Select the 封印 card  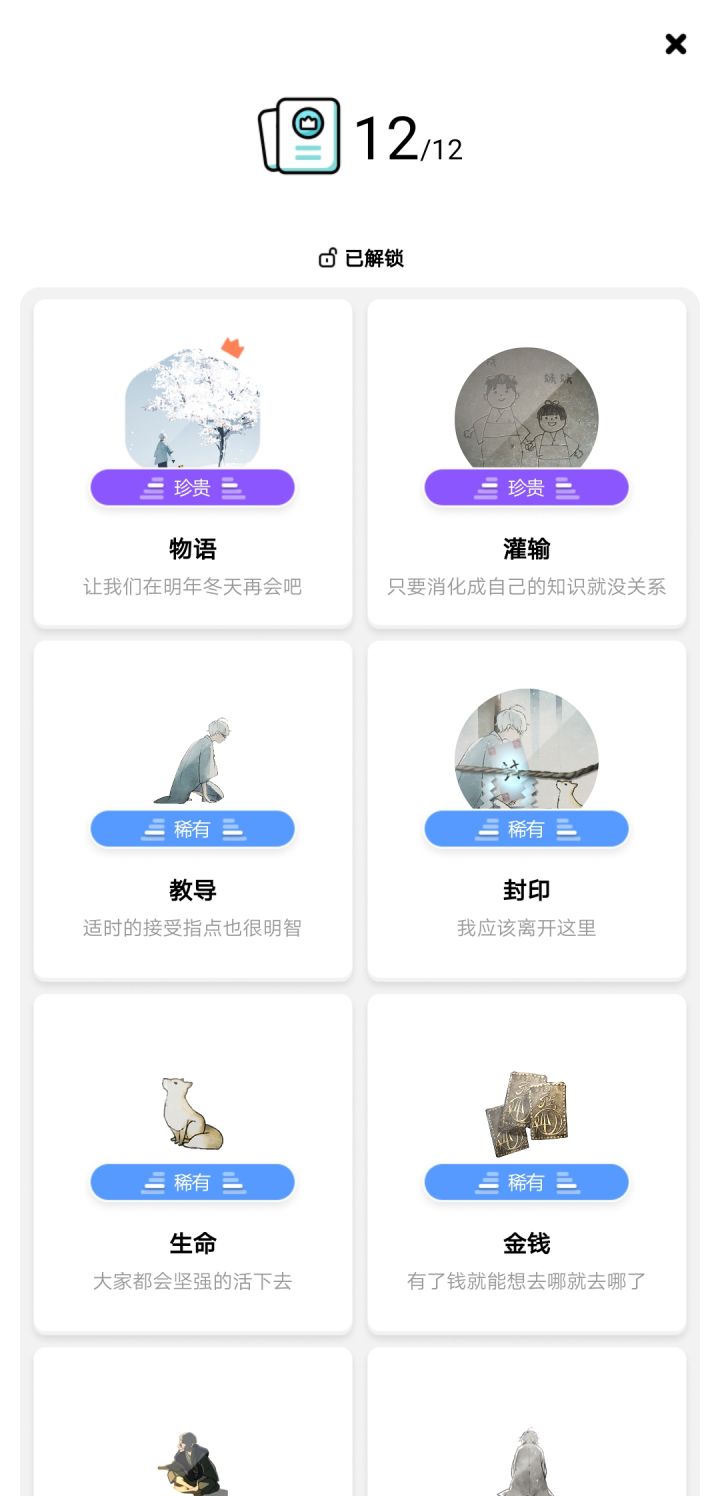pyautogui.click(x=527, y=811)
